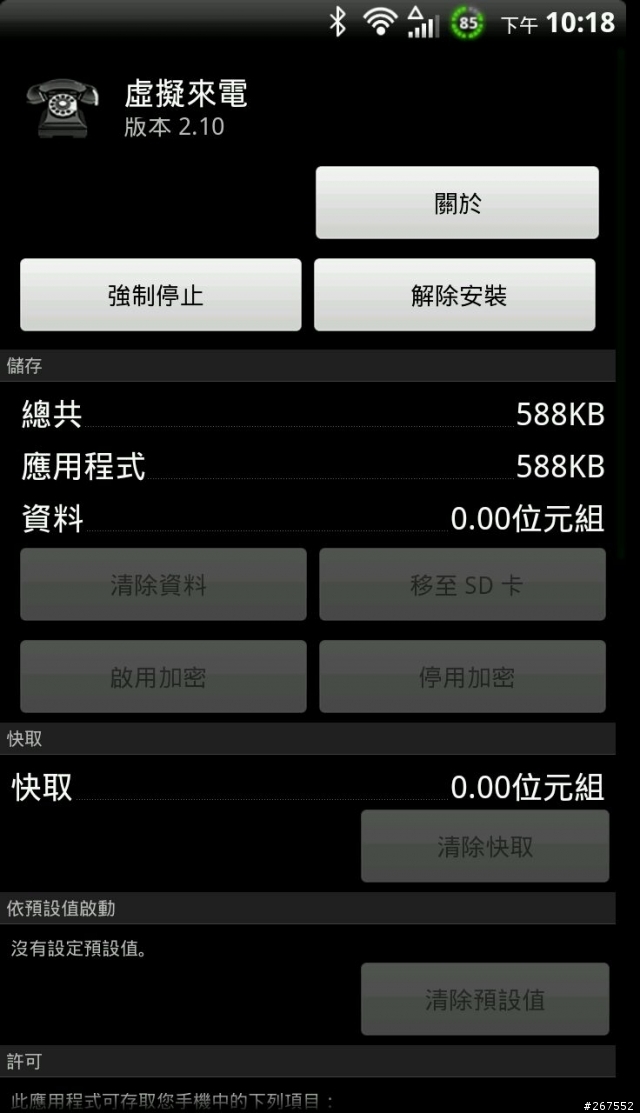The width and height of the screenshot is (640, 1114).
Task: Select 移至 SD 卡 button
Action: (x=462, y=585)
